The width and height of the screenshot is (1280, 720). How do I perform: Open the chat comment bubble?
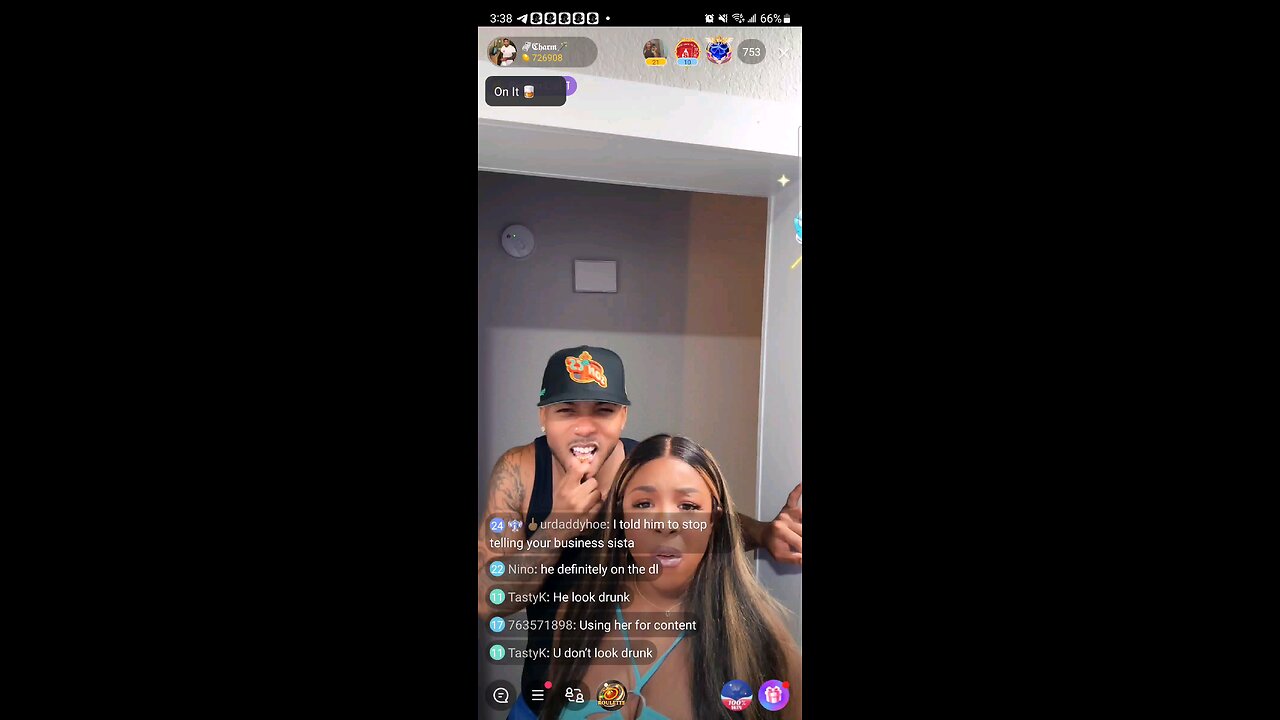501,695
